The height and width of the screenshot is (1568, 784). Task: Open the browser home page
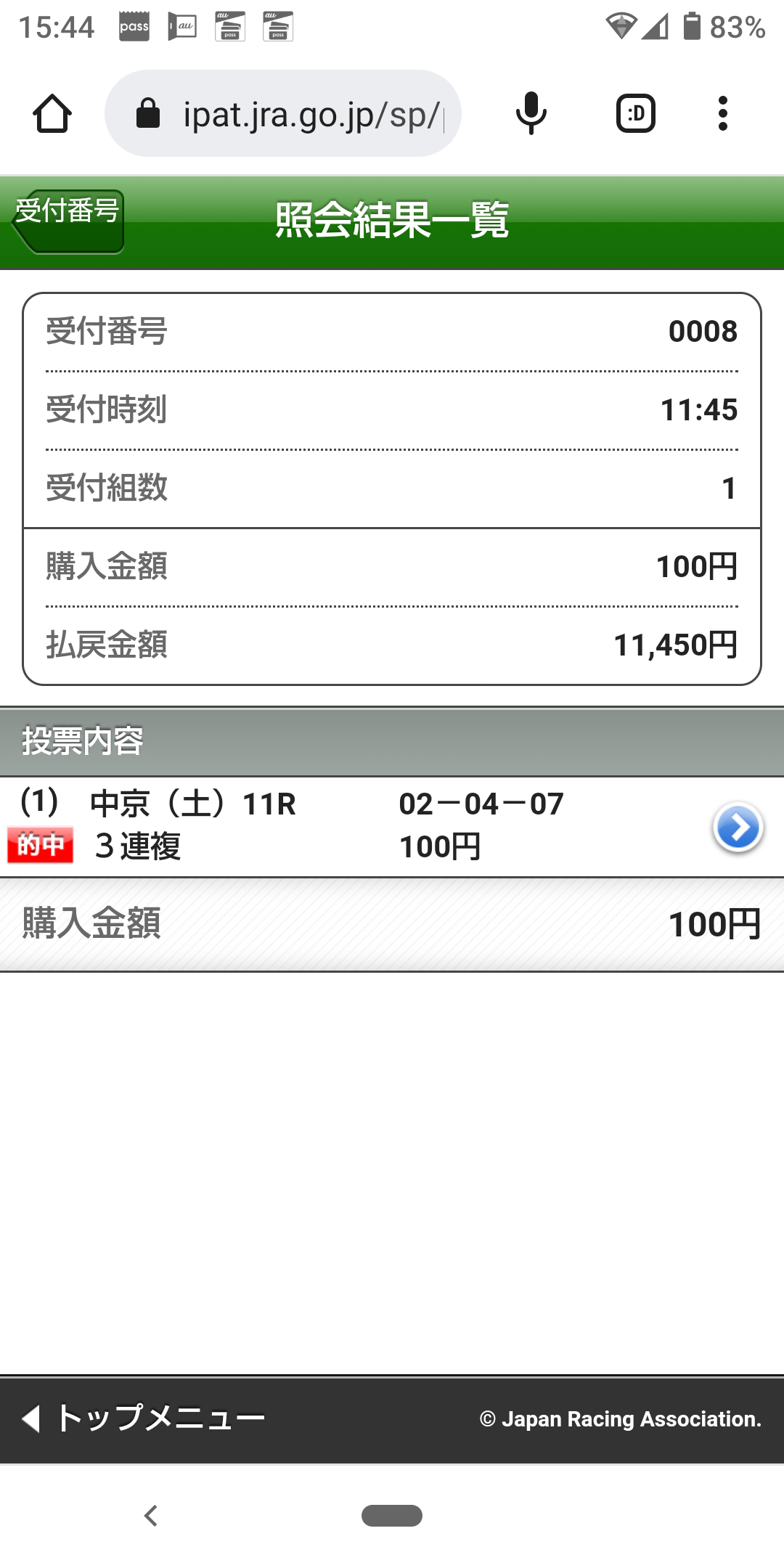(x=52, y=114)
